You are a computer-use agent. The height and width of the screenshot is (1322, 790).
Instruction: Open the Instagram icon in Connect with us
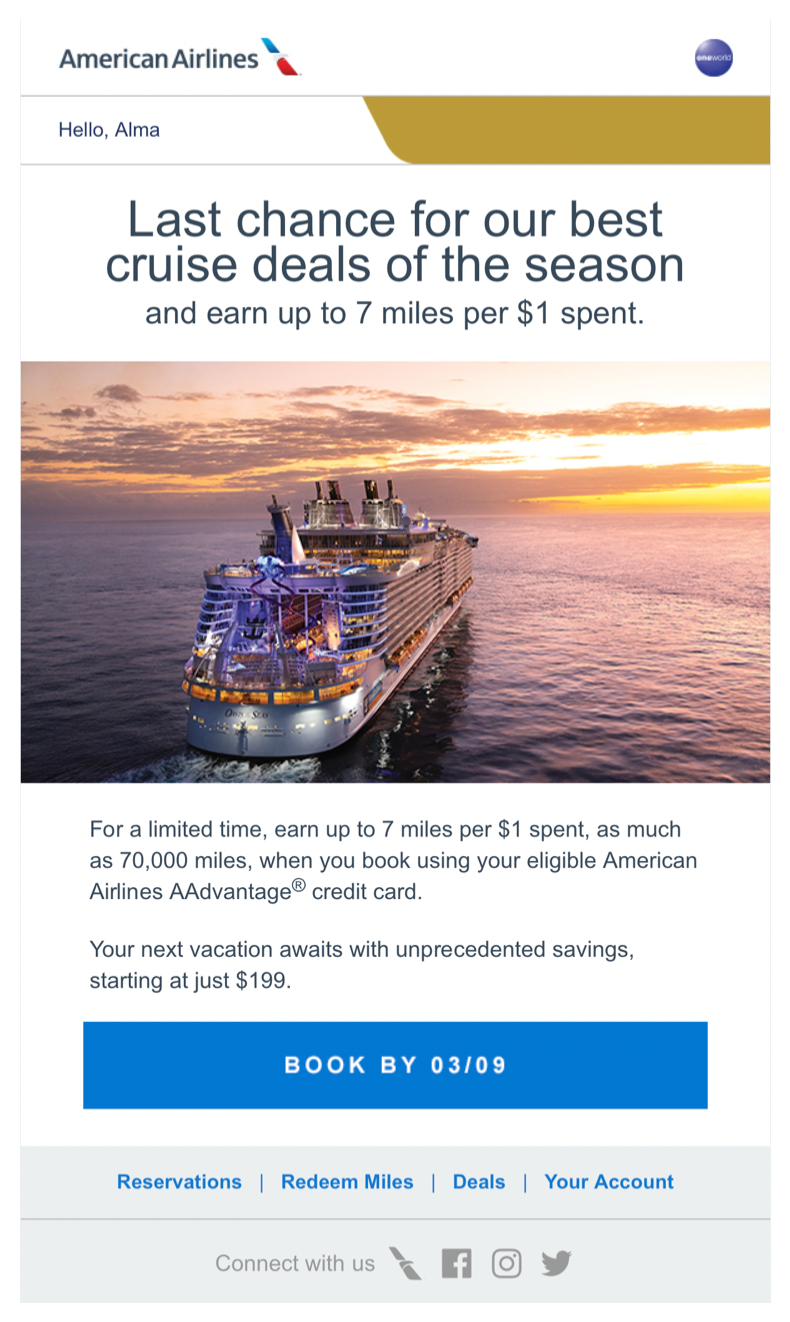coord(507,1264)
